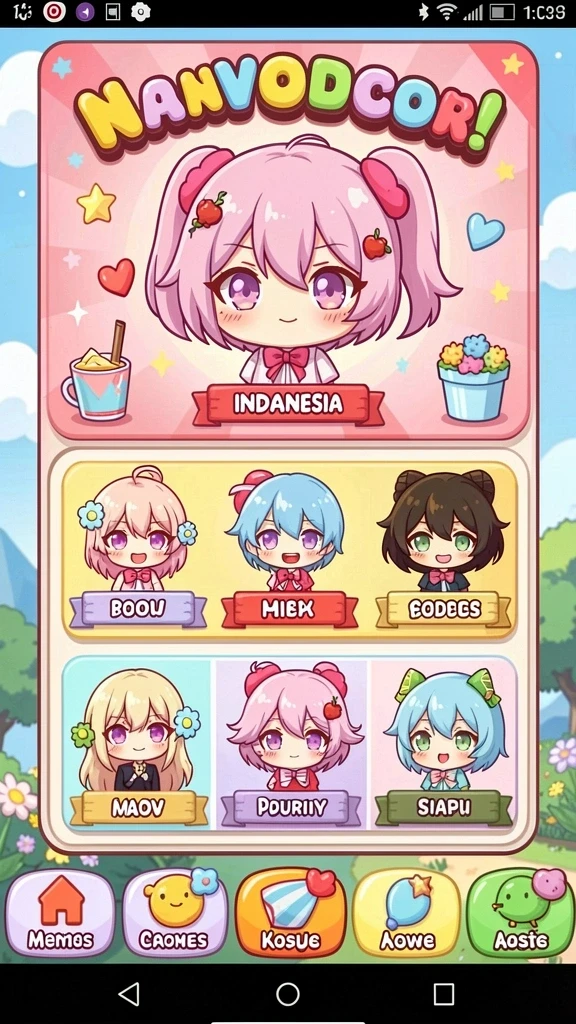Open the Aoste green bird tab
Viewport: 576px width, 1024px height.
[520, 914]
